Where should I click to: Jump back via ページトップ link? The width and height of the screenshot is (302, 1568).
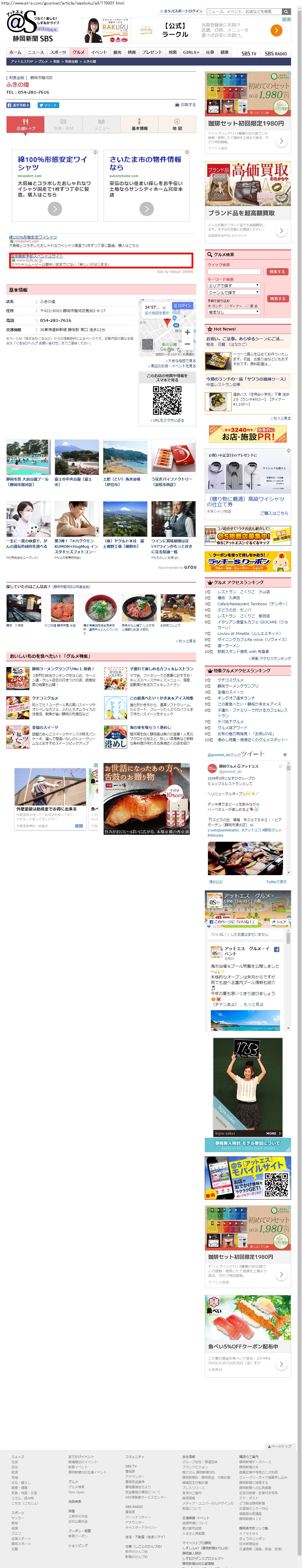[x=280, y=1446]
